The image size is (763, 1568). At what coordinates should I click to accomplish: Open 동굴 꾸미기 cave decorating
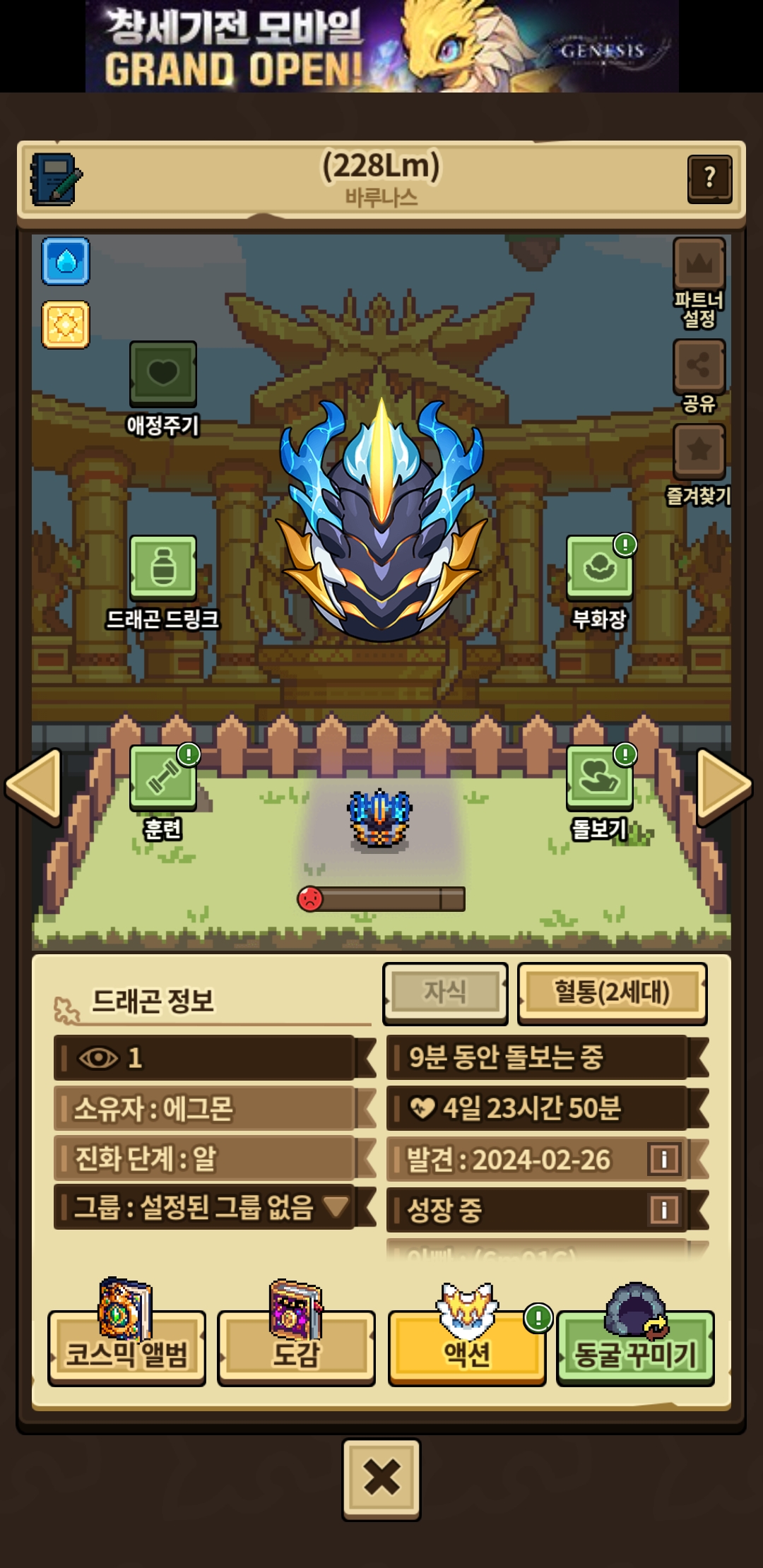tap(636, 1348)
